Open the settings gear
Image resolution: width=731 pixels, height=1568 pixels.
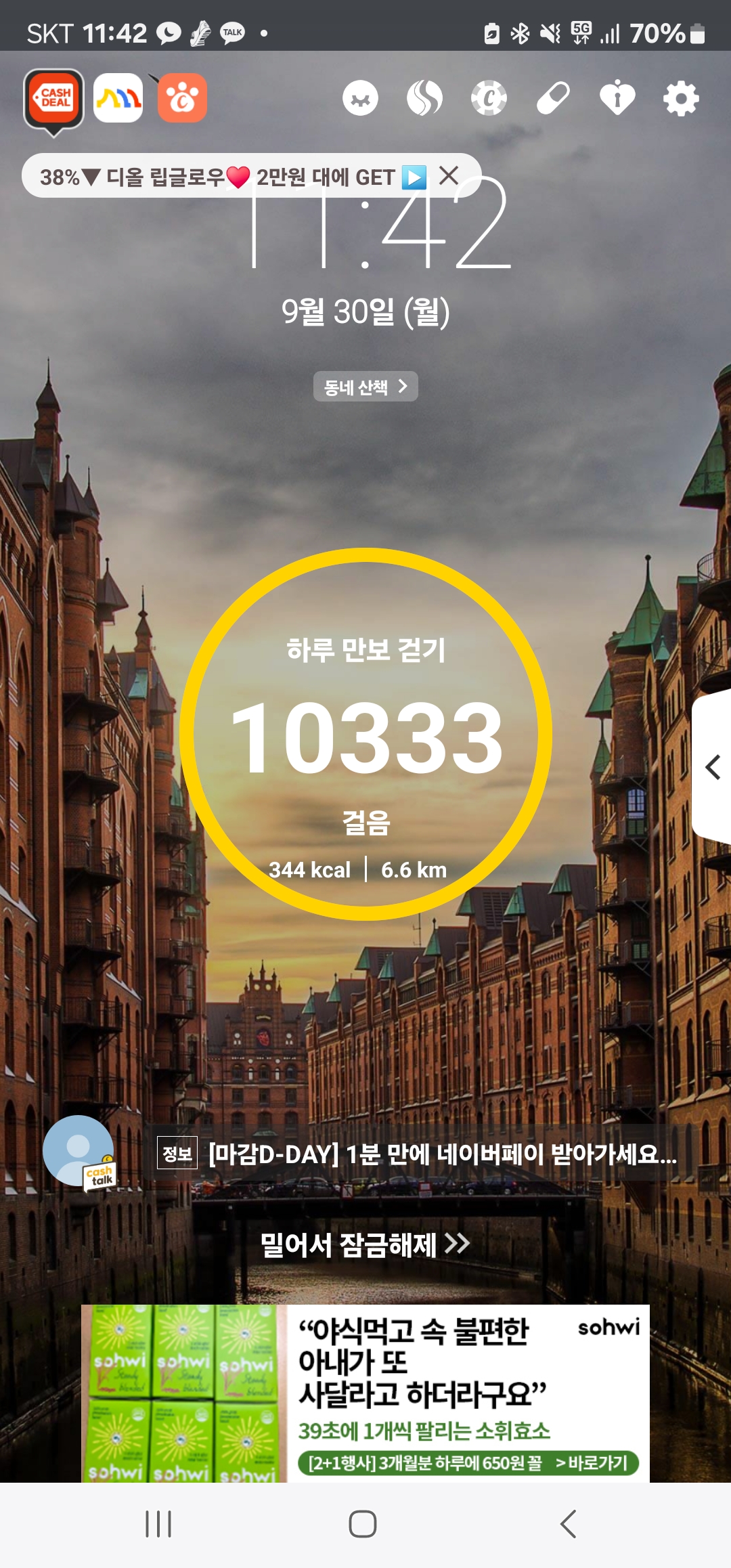(681, 99)
